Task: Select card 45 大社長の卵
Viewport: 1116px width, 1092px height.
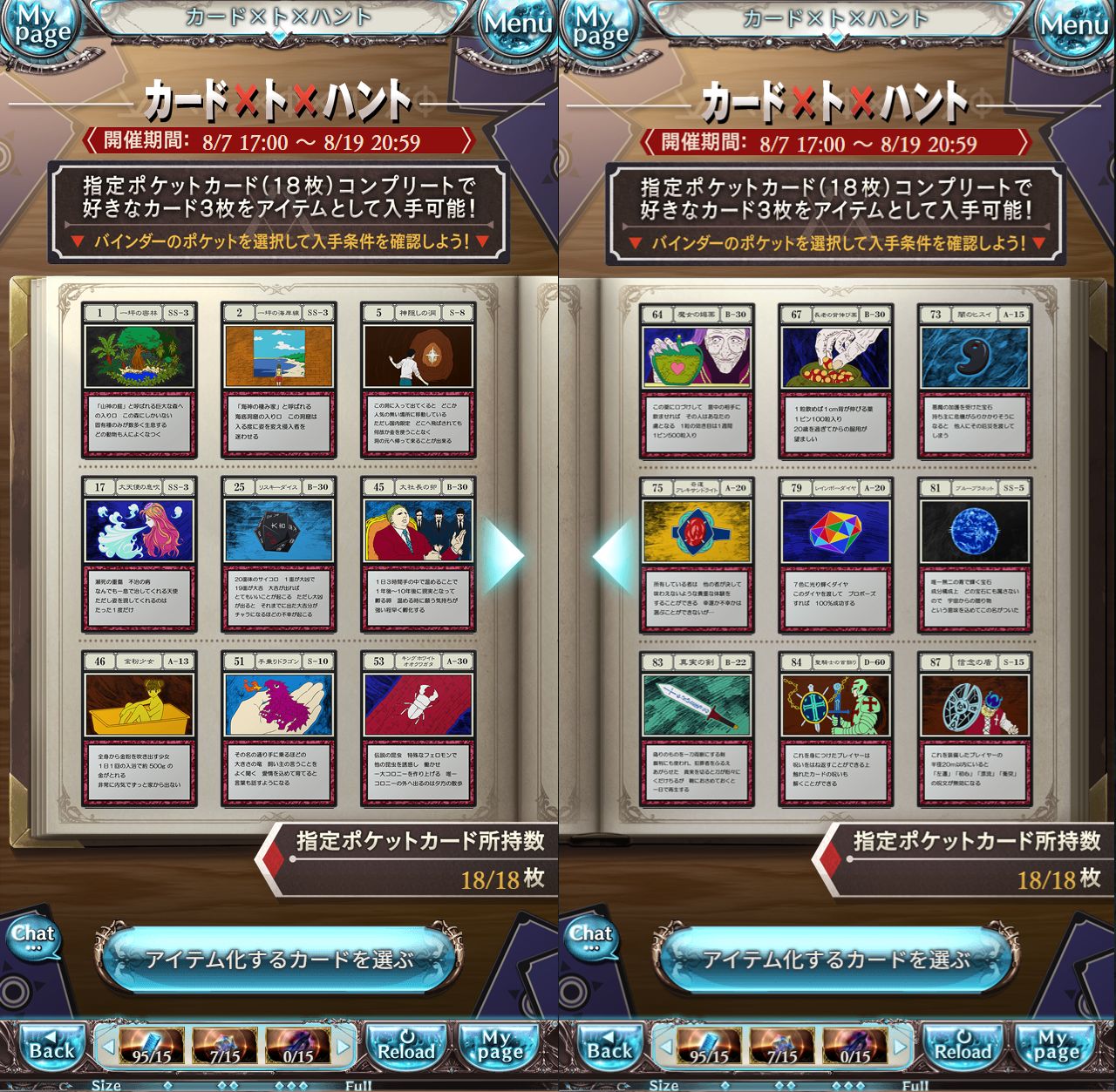Action: click(x=418, y=555)
